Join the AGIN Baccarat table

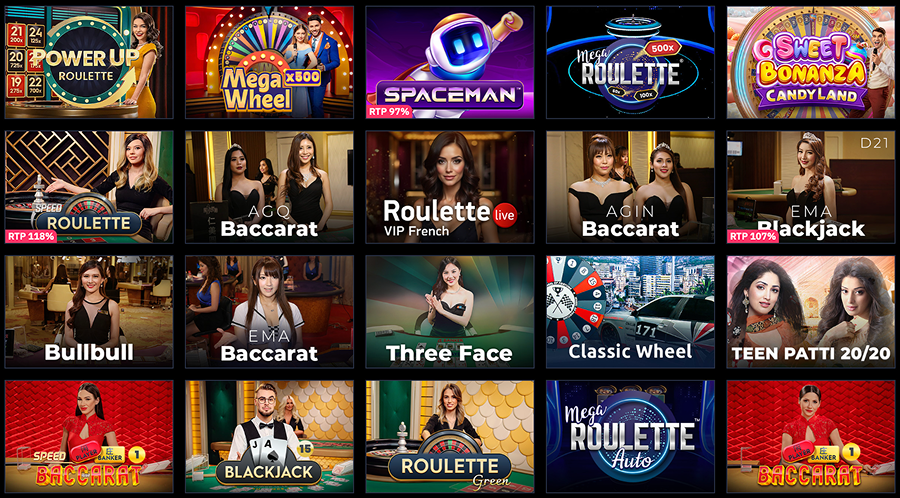630,187
